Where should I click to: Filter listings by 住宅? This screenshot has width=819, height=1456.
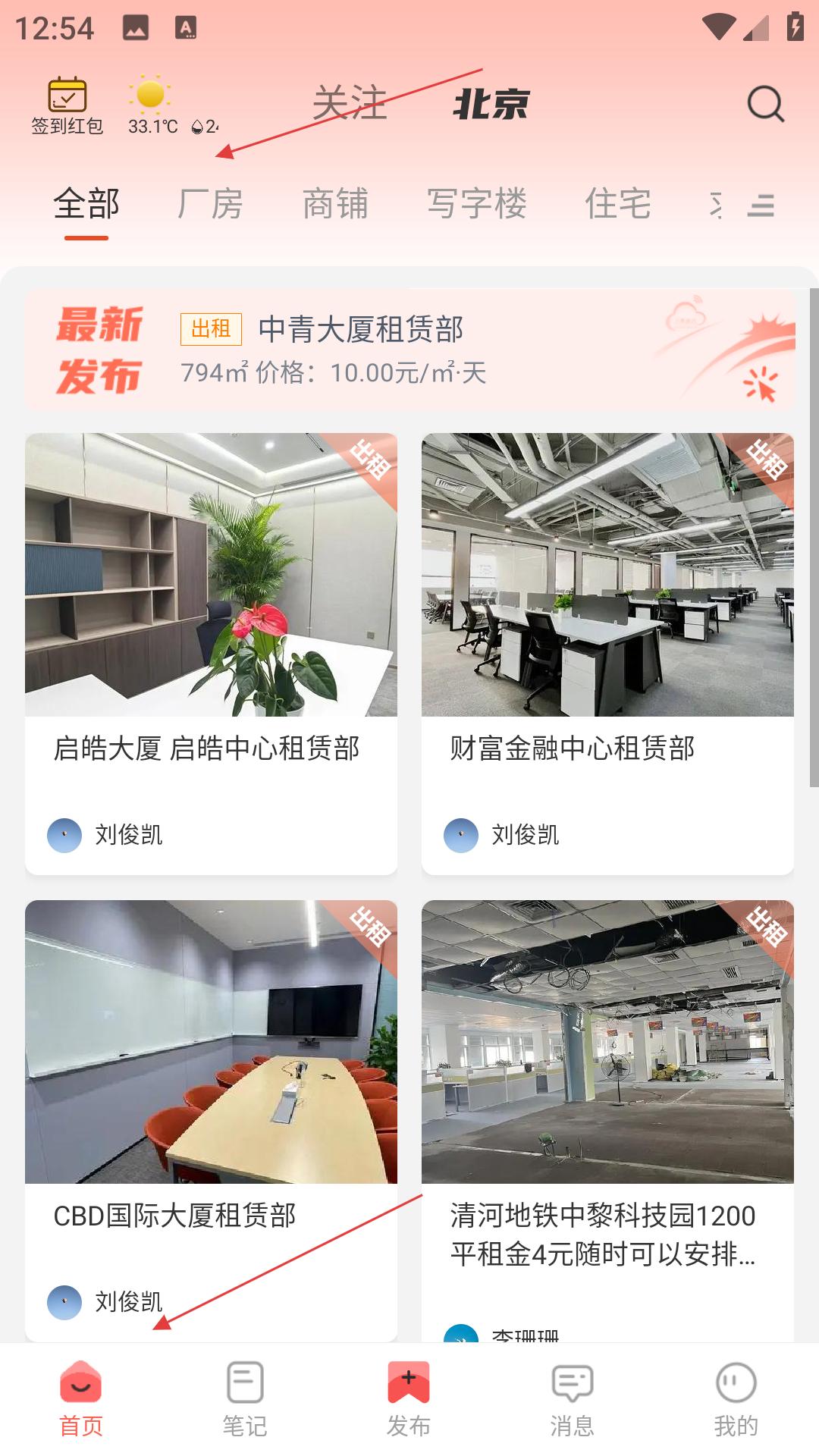617,205
